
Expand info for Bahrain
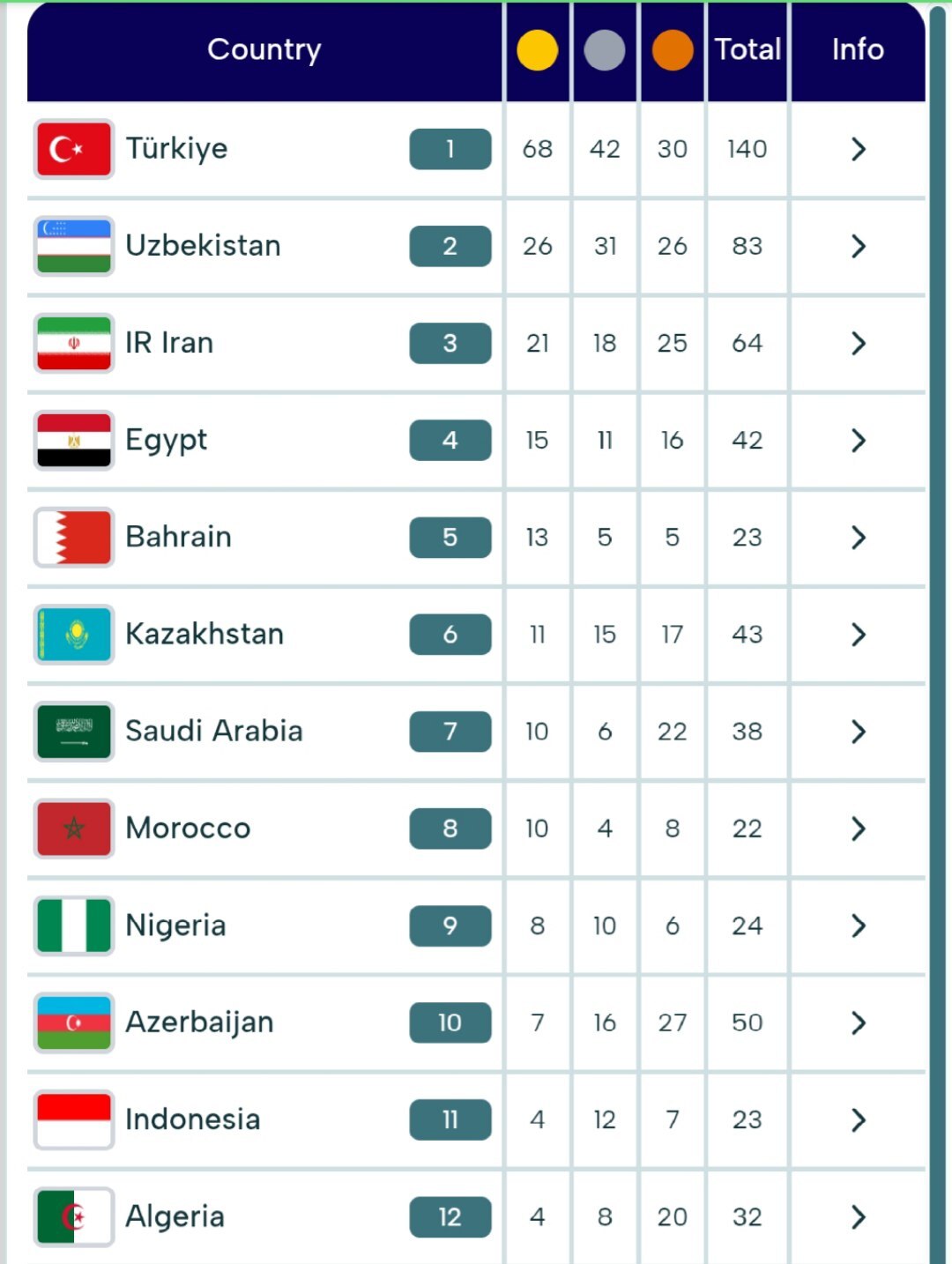(856, 537)
